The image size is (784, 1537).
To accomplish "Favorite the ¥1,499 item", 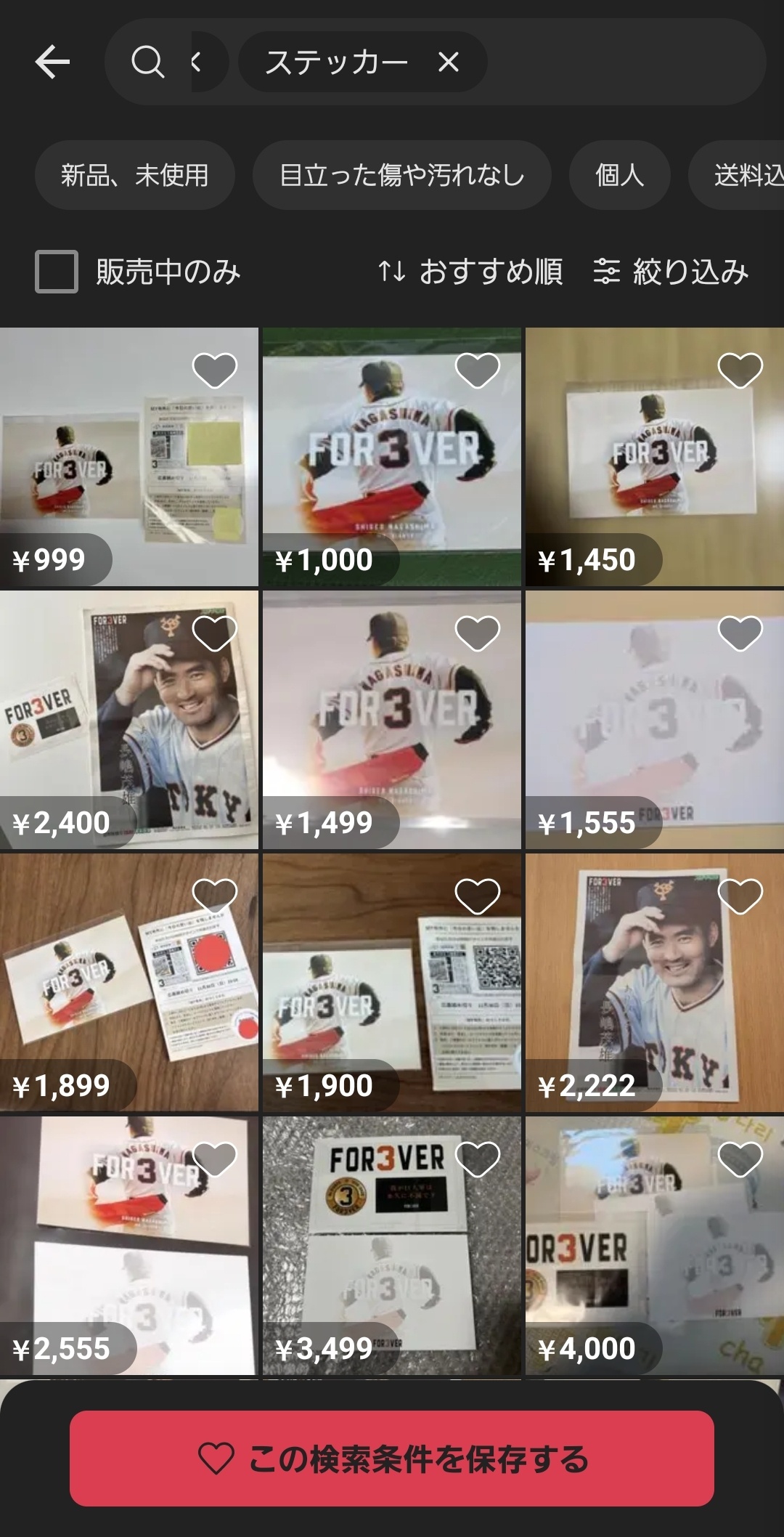I will pyautogui.click(x=477, y=633).
